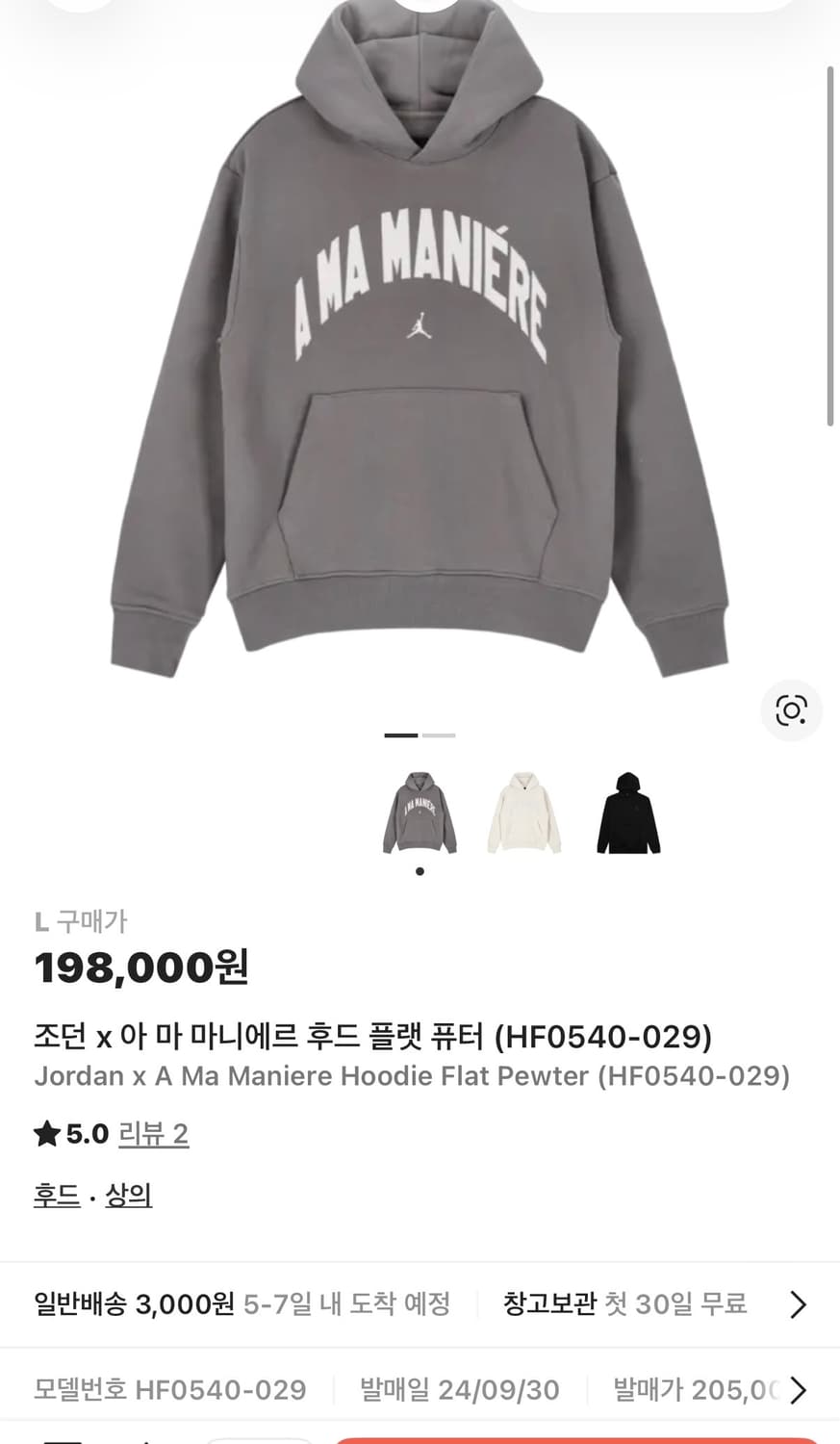The height and width of the screenshot is (1444, 840).
Task: Open the 리뷰 2 reviews link
Action: (x=154, y=1133)
